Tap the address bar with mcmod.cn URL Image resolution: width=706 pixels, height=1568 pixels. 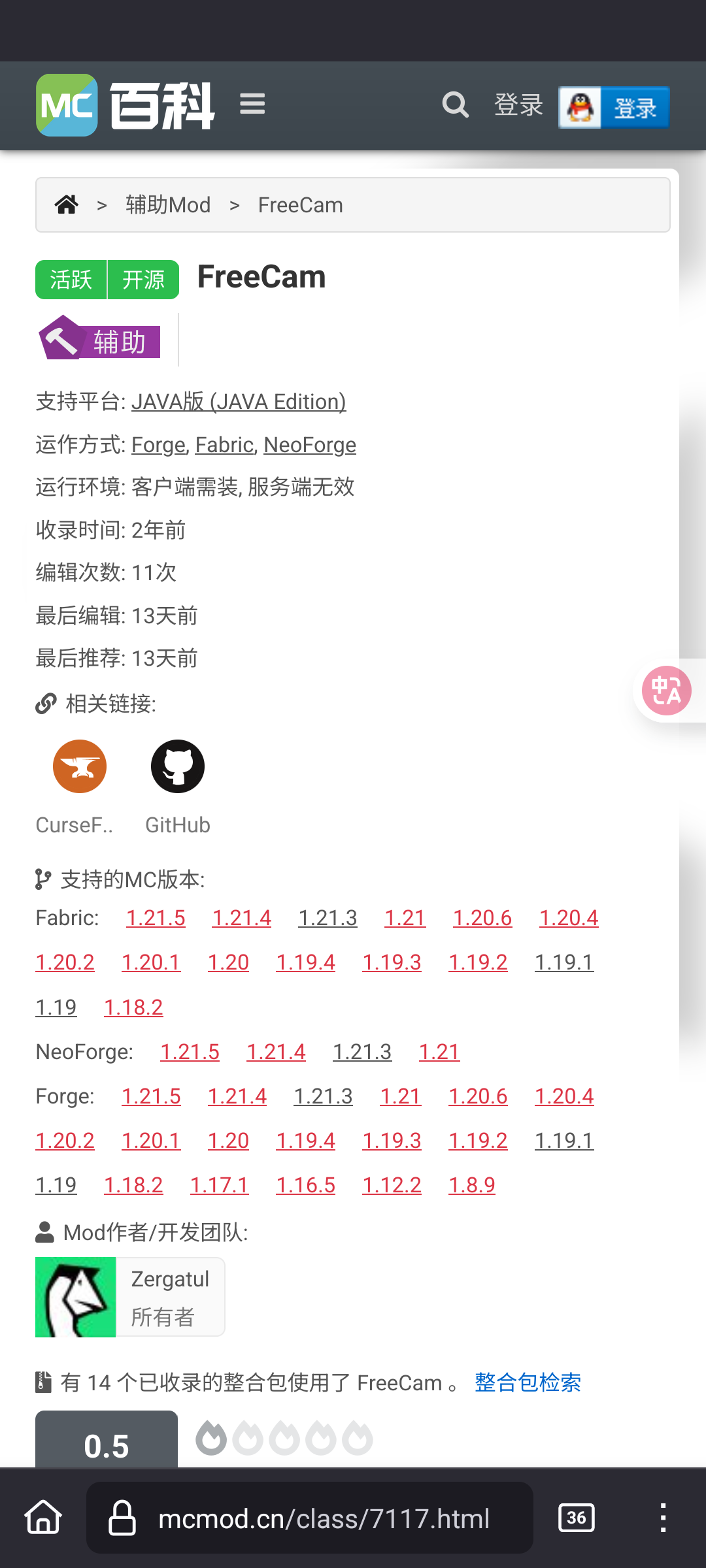(x=310, y=1517)
